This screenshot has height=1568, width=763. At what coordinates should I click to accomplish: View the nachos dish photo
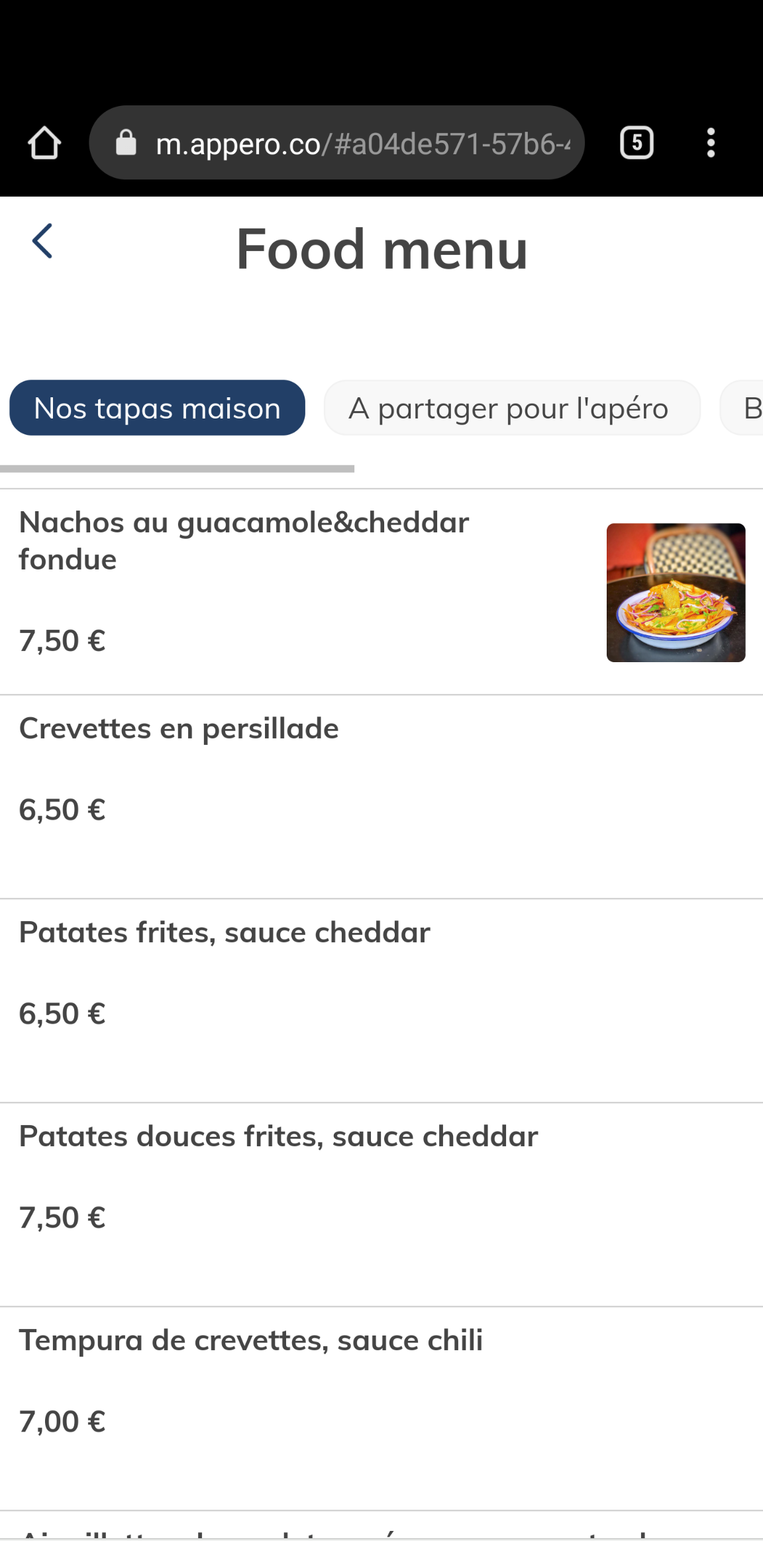coord(676,592)
